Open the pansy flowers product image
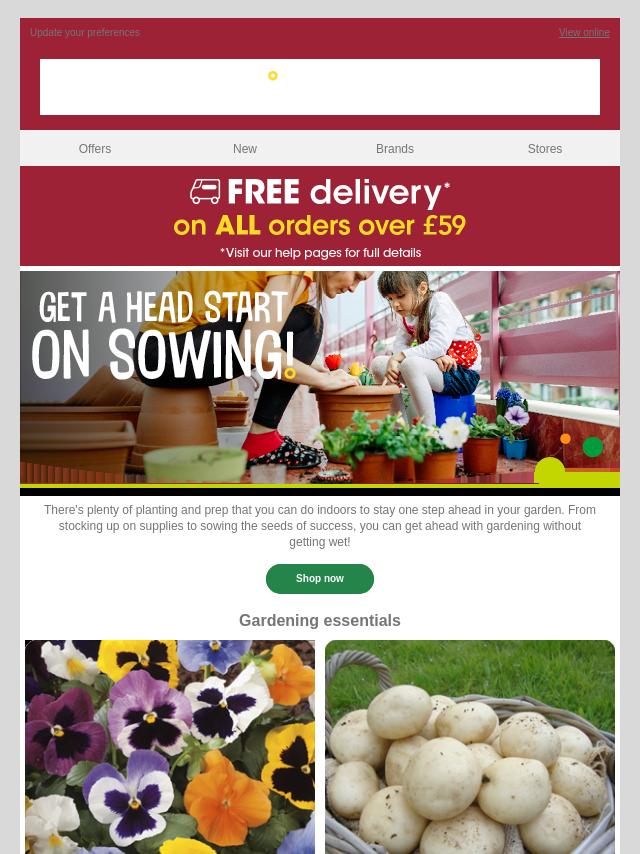Screen dimensions: 640x854 pos(170,746)
